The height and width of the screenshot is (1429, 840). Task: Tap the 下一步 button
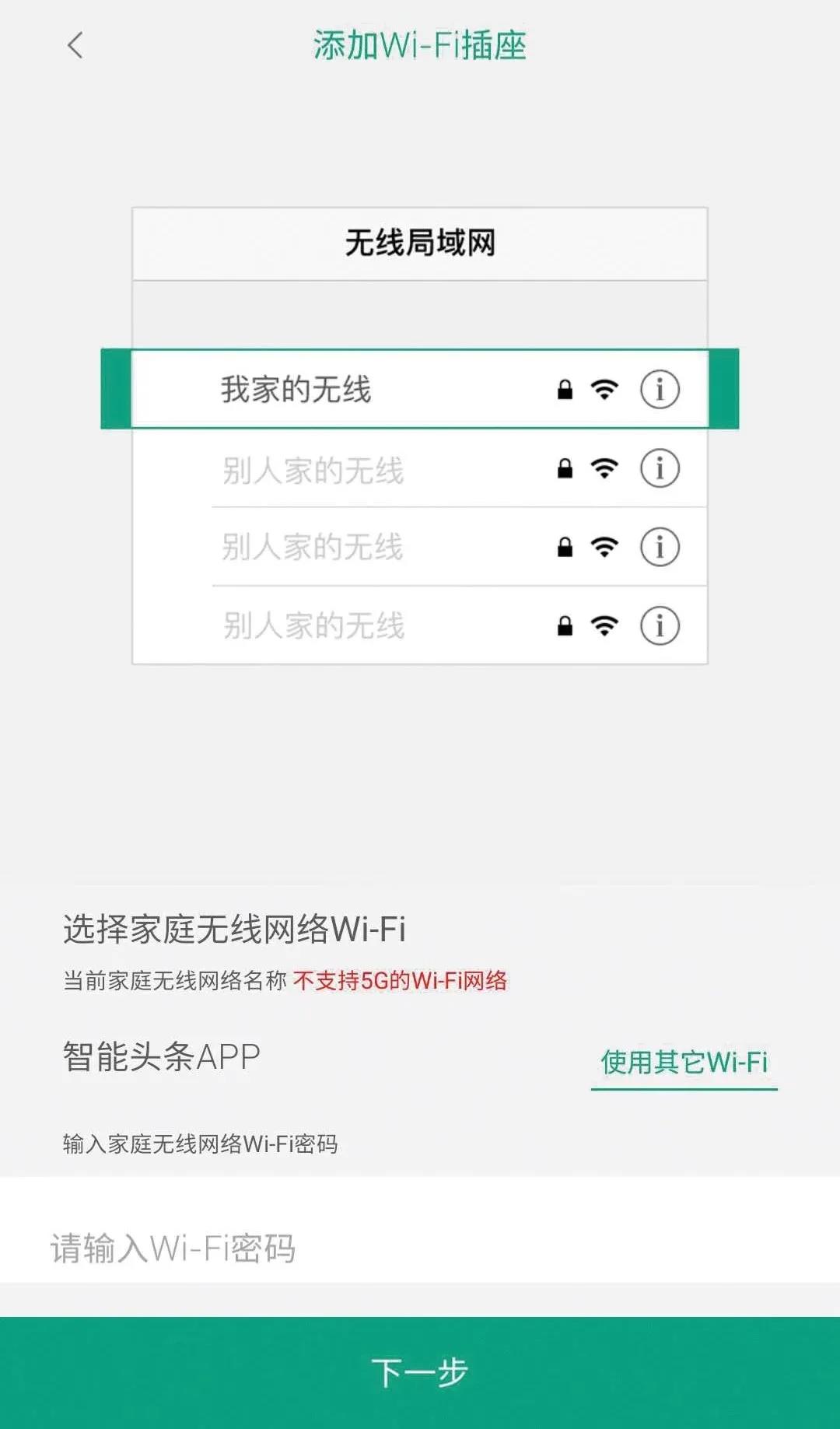(420, 1371)
